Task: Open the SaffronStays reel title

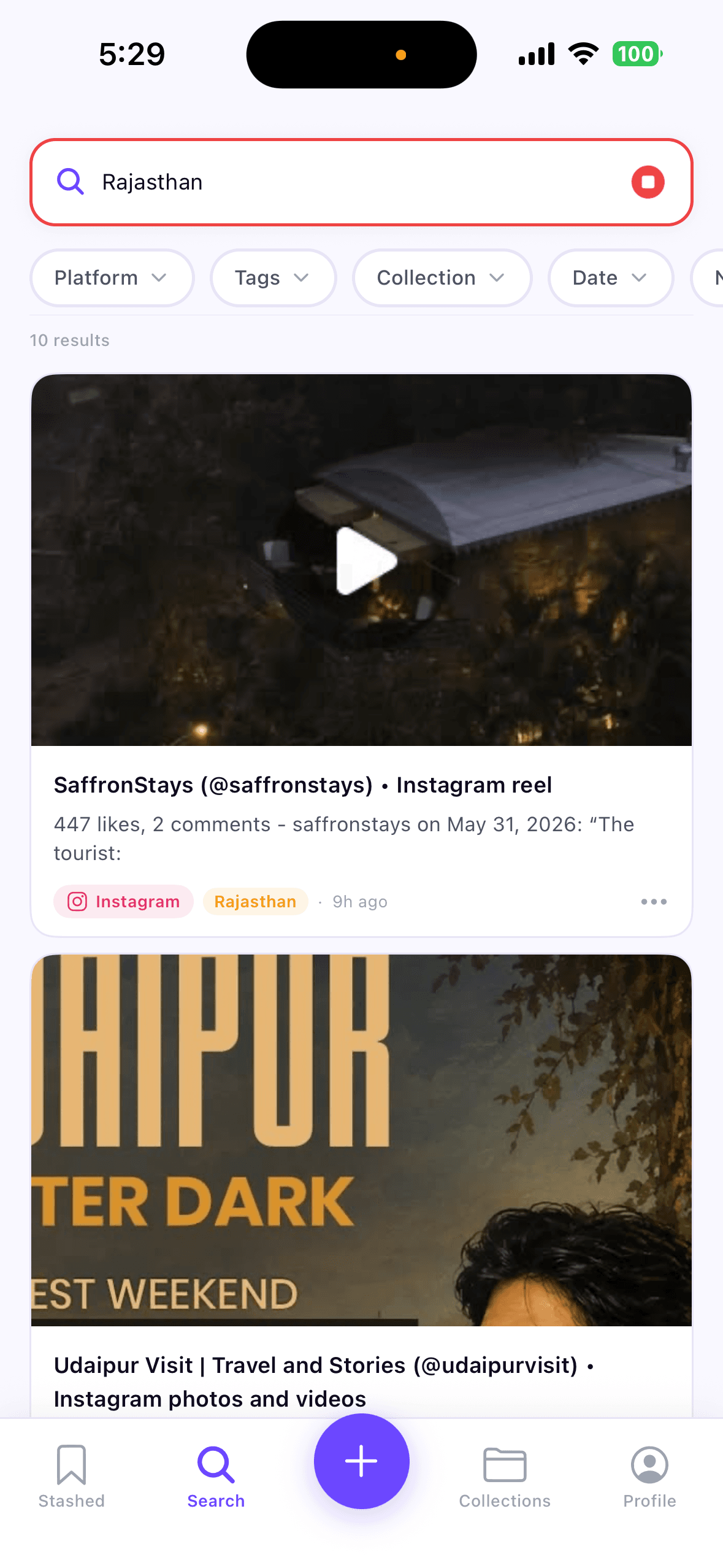Action: 303,785
